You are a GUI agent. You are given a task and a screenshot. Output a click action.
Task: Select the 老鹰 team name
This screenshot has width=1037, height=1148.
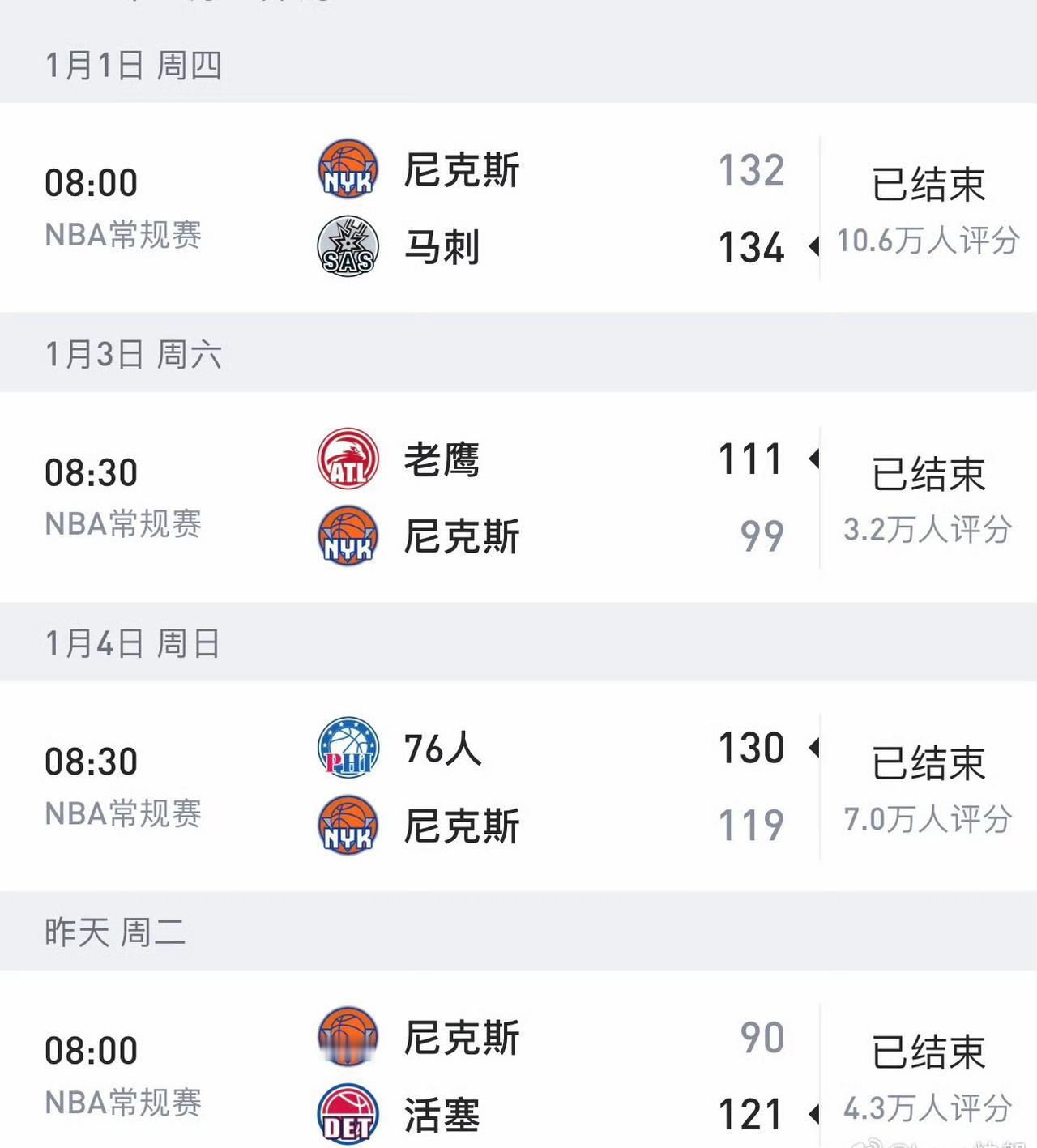[x=442, y=459]
